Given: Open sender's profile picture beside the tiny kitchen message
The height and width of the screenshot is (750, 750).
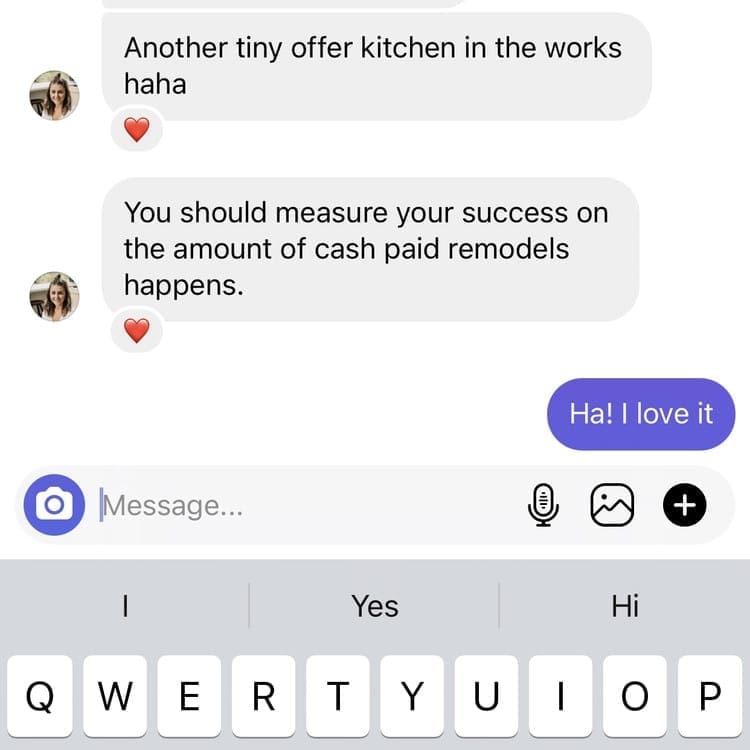Looking at the screenshot, I should pos(54,96).
